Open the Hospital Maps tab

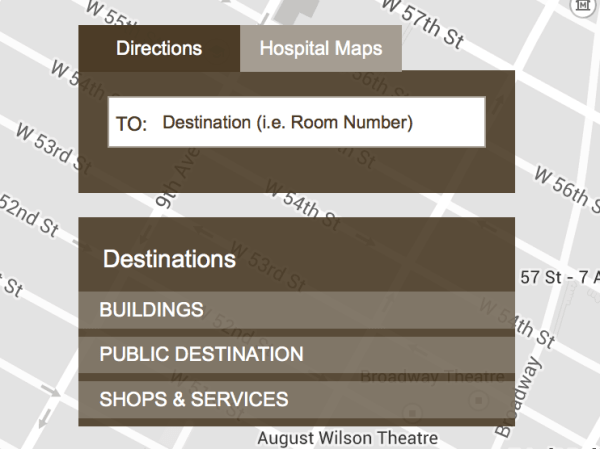[320, 48]
